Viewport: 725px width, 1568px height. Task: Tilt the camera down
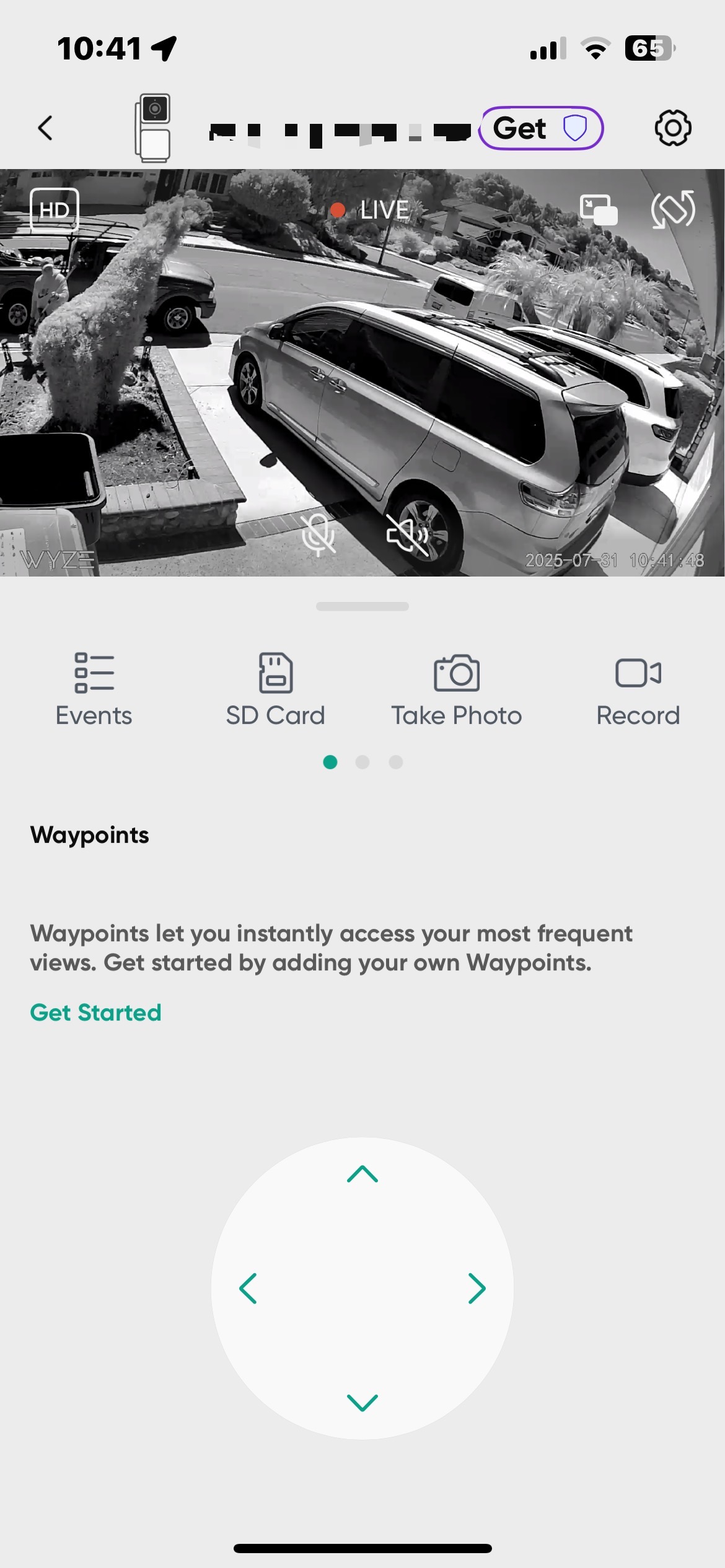[x=362, y=1403]
